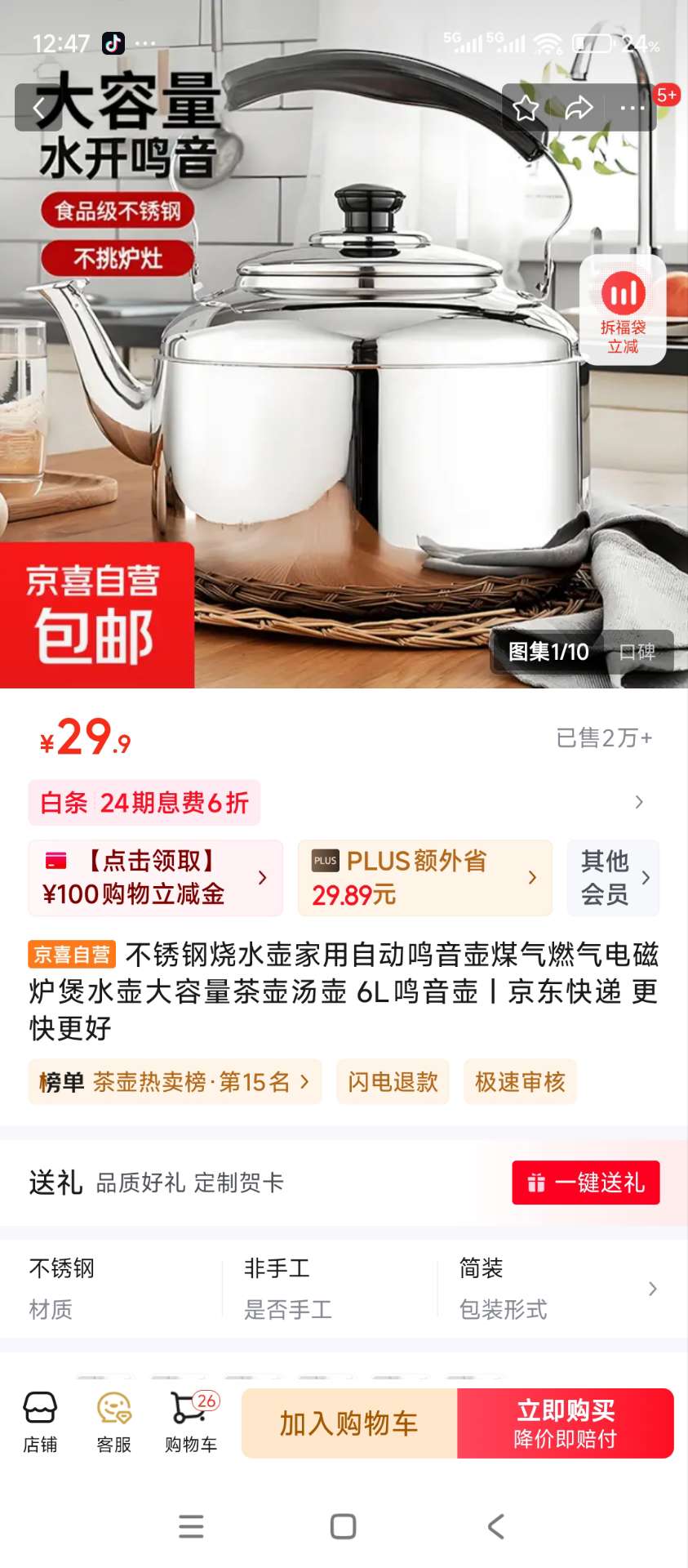Go back using the top-left arrow
This screenshot has width=688, height=1568.
point(38,108)
